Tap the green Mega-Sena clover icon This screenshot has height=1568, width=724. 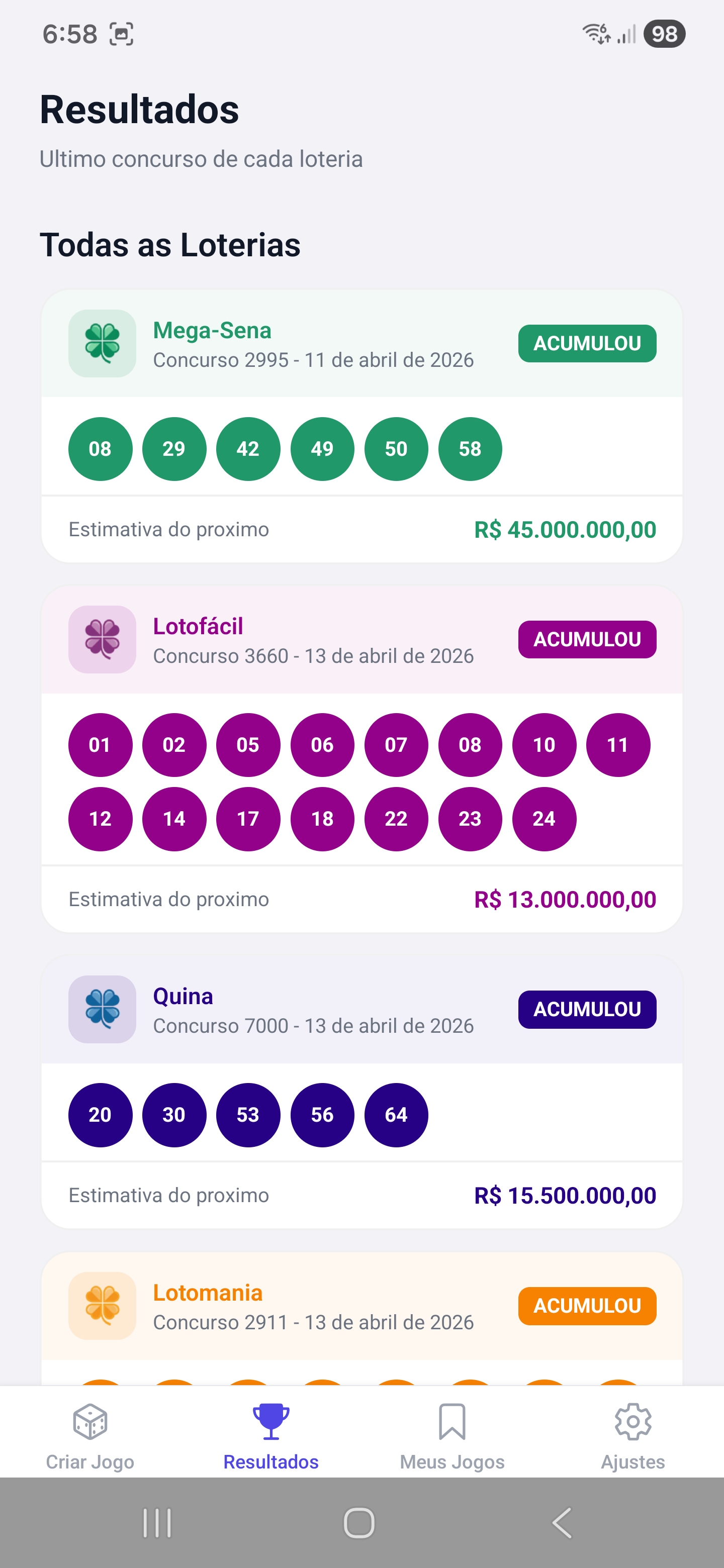tap(102, 343)
